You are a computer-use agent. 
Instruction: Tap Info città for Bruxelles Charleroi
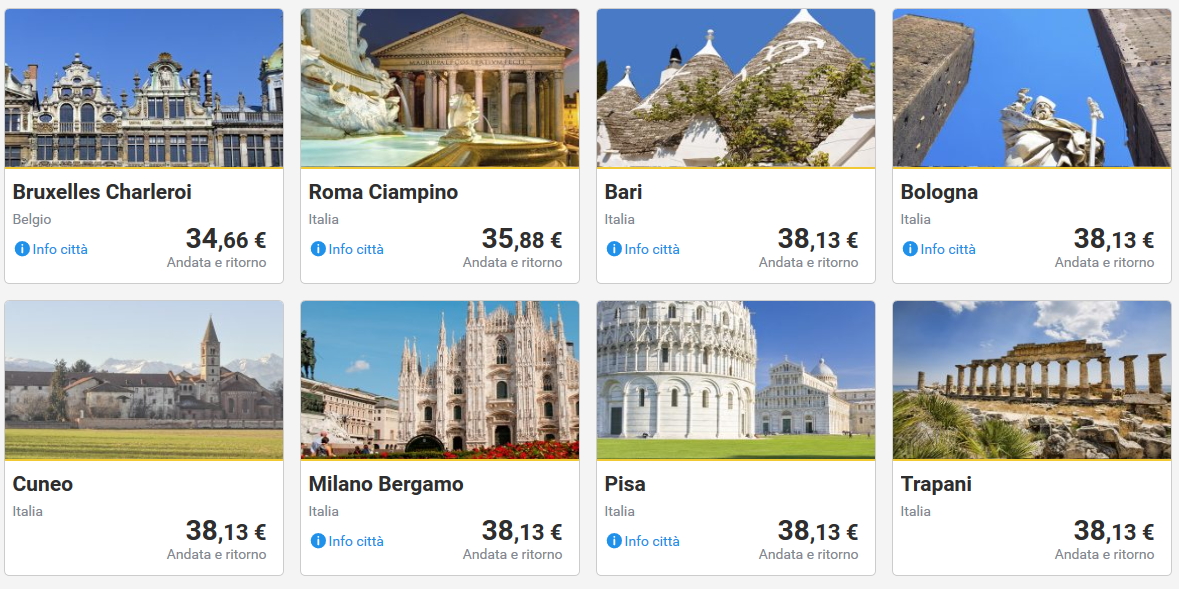(x=52, y=249)
